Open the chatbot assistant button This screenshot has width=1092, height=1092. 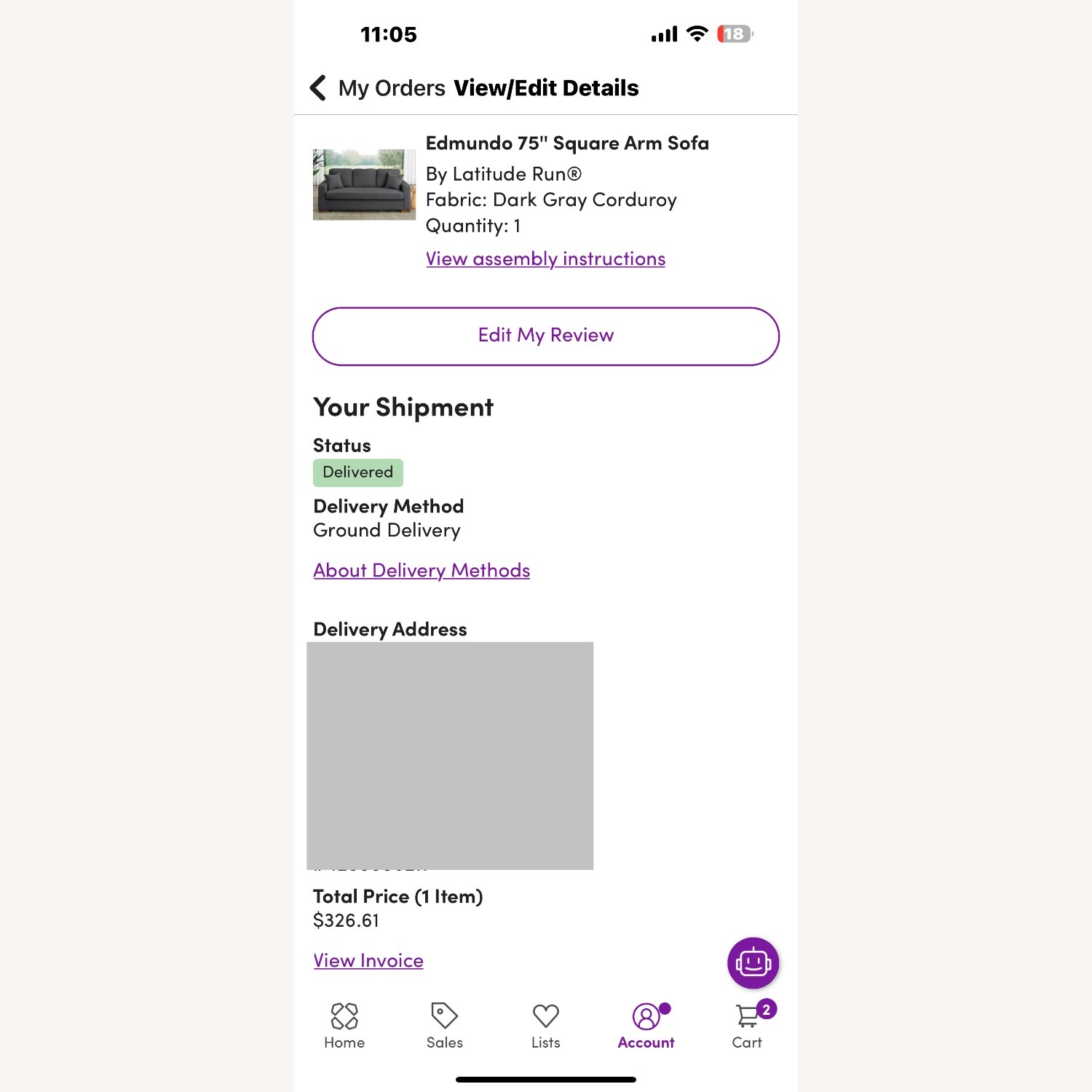click(753, 962)
